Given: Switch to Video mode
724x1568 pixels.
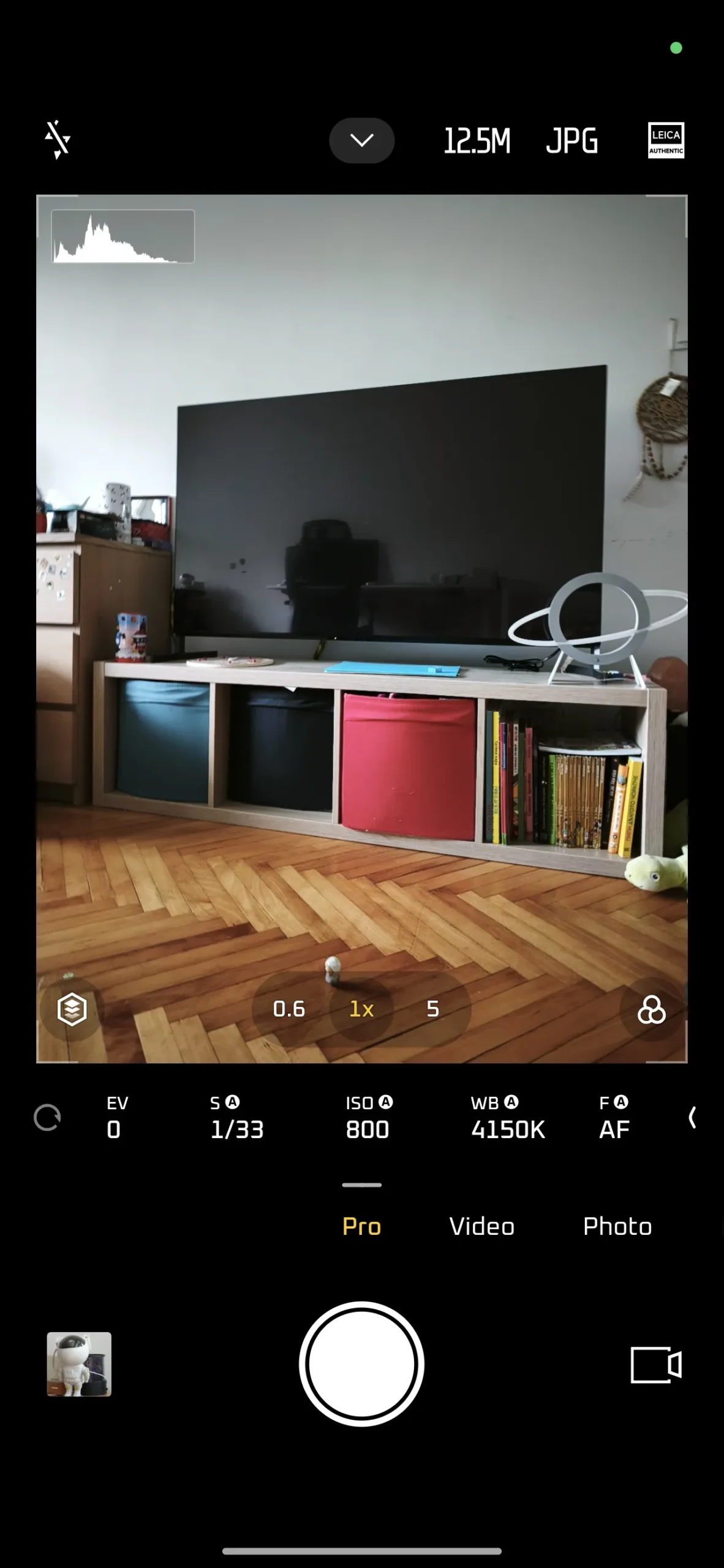Looking at the screenshot, I should point(482,1226).
